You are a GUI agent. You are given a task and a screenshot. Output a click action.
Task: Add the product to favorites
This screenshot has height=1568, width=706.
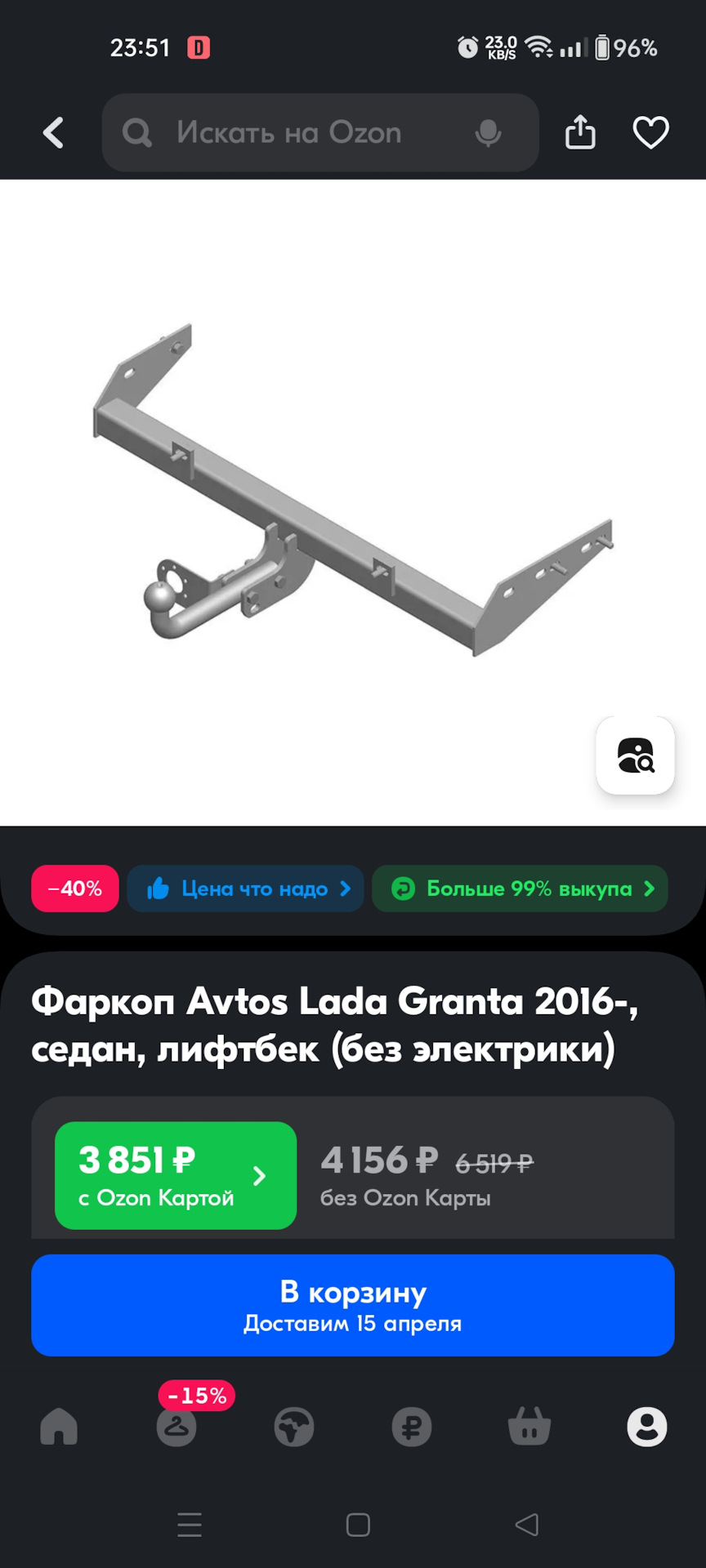650,132
